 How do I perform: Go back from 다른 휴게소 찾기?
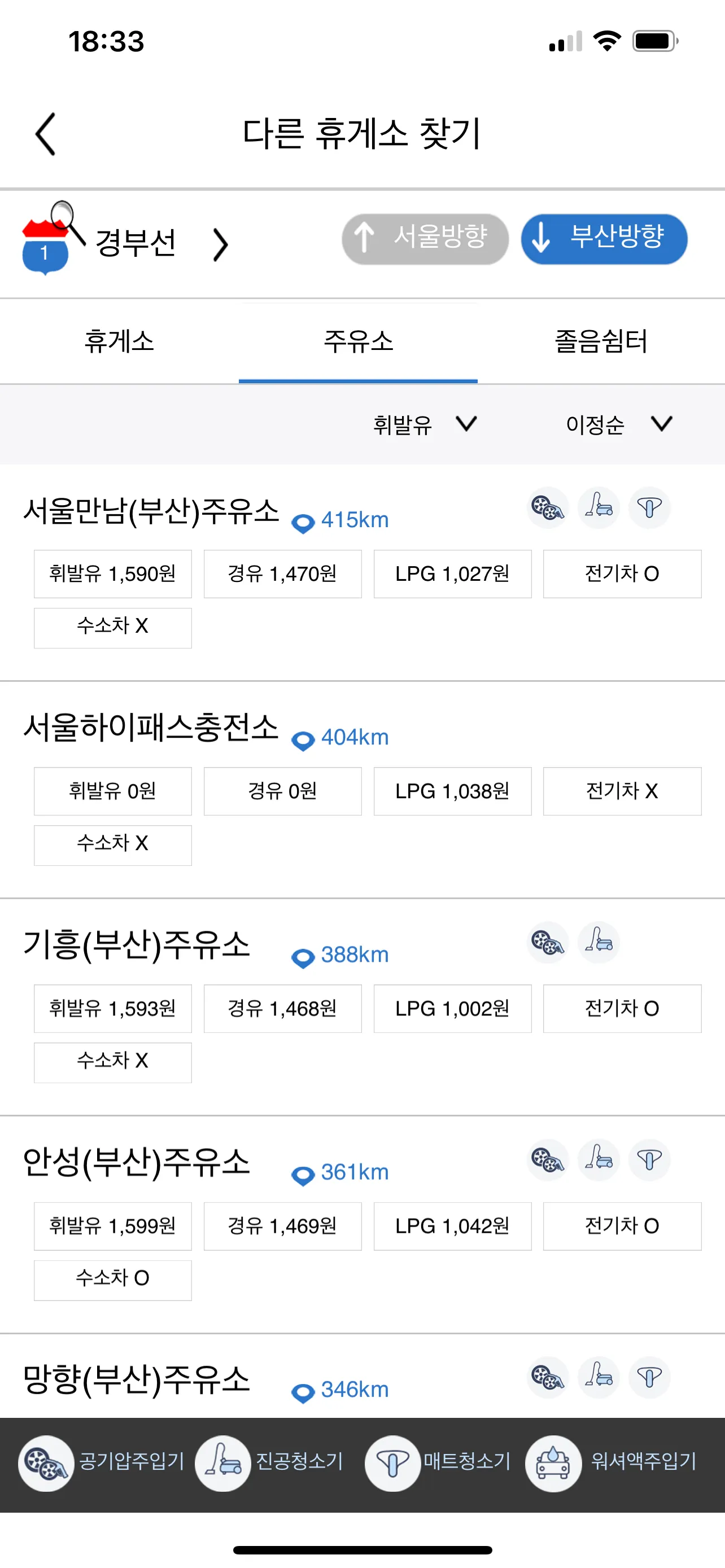[x=46, y=134]
